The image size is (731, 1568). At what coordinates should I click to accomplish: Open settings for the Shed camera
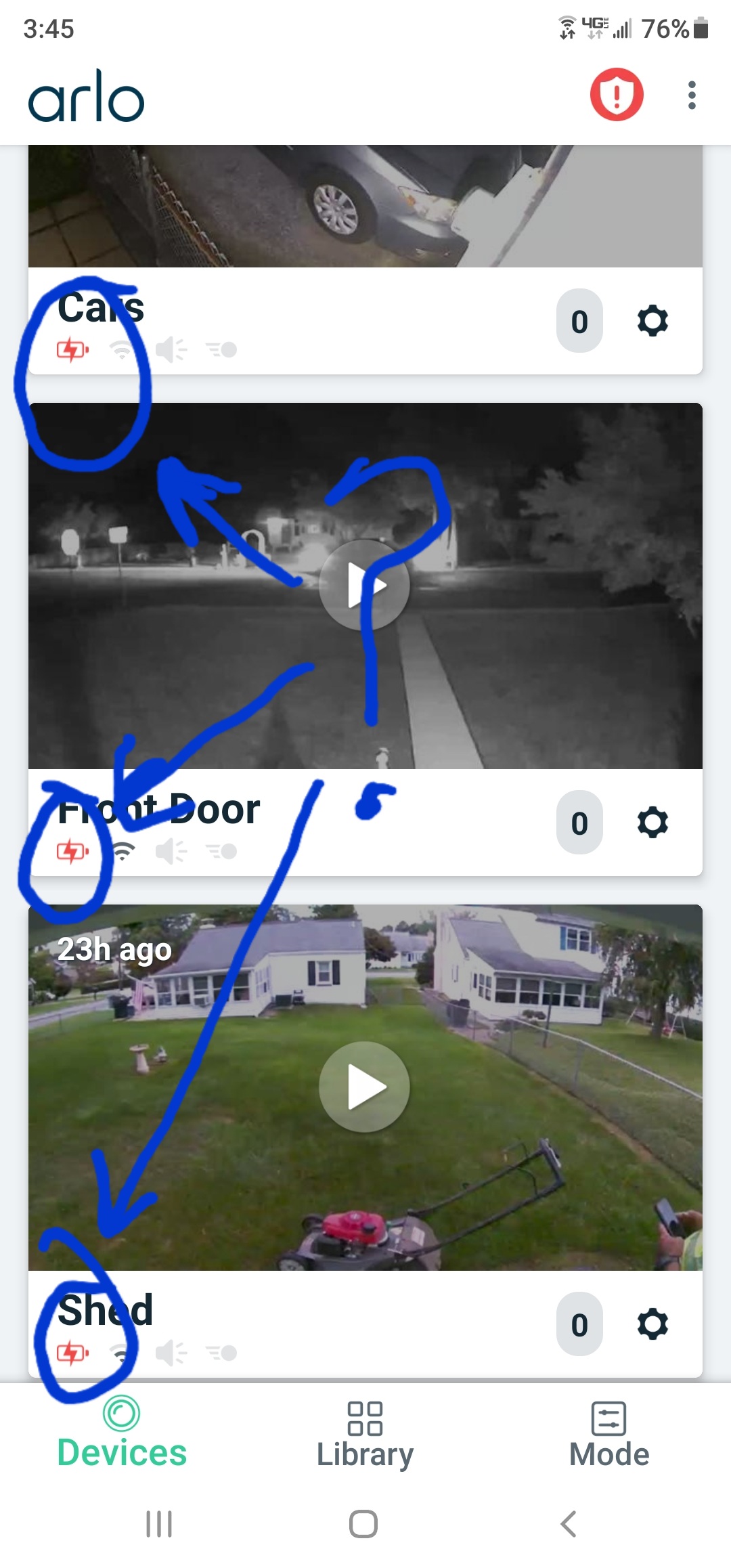click(x=652, y=1324)
